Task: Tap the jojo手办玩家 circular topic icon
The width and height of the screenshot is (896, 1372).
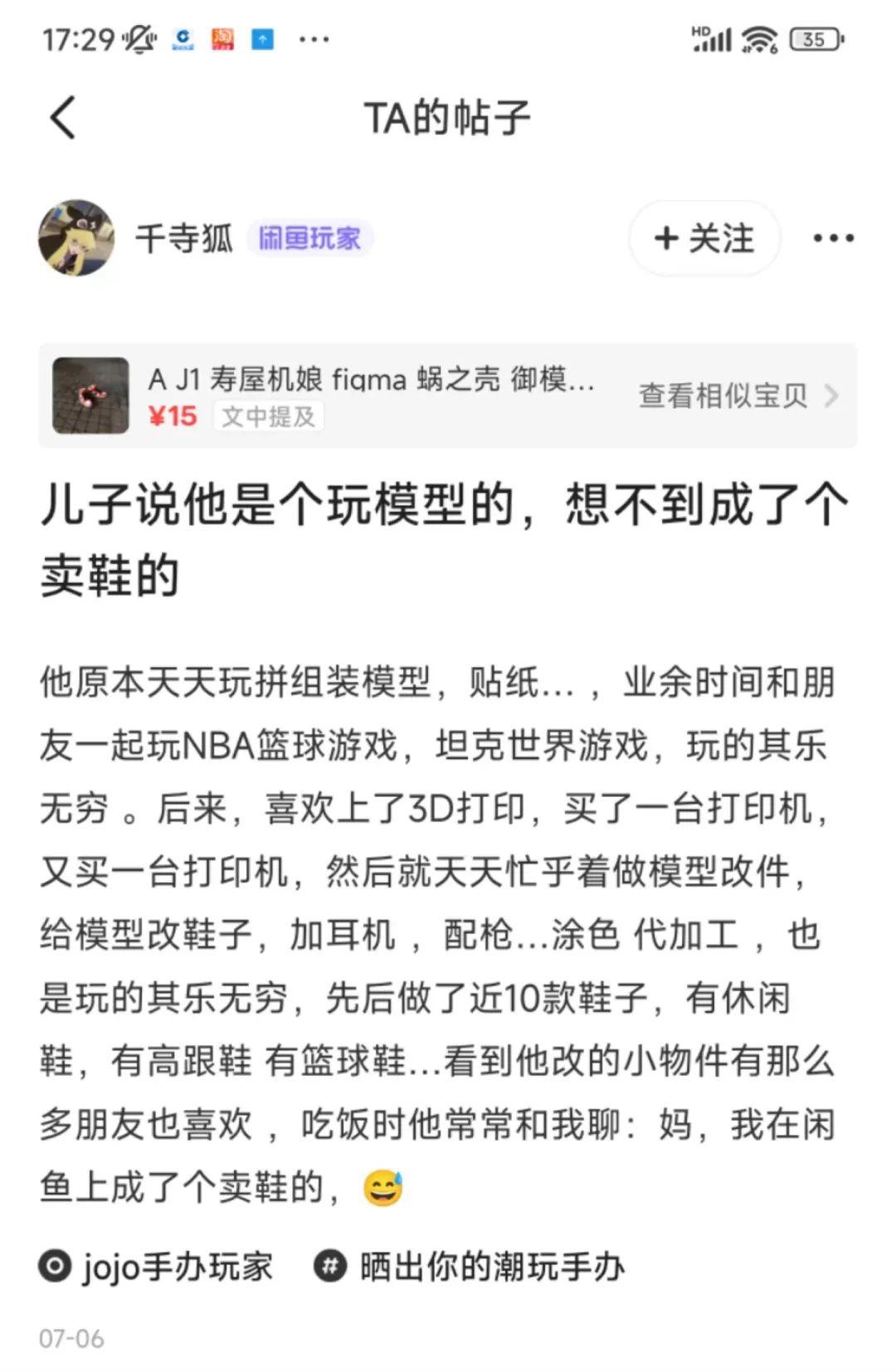Action: click(x=54, y=1265)
